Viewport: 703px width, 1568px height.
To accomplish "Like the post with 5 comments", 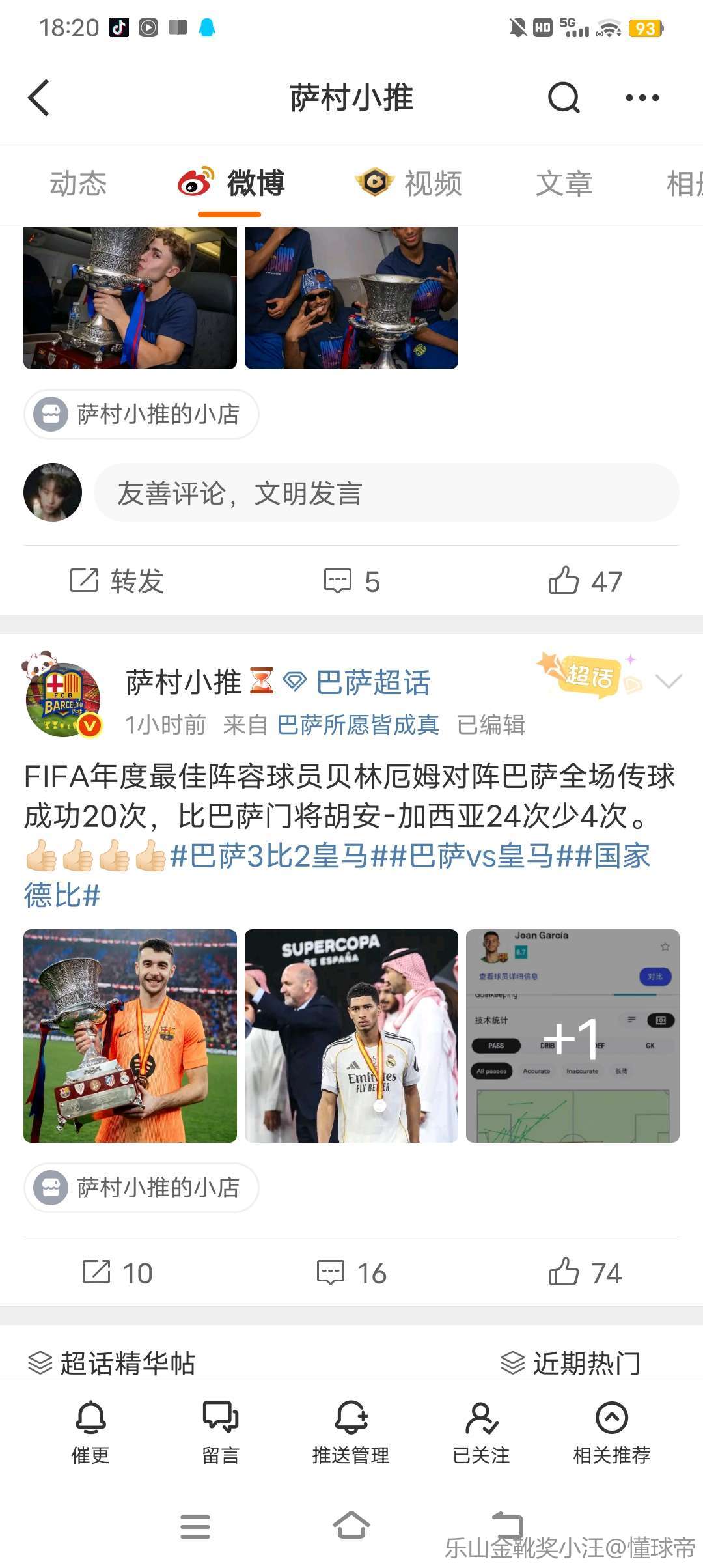I will (x=585, y=581).
